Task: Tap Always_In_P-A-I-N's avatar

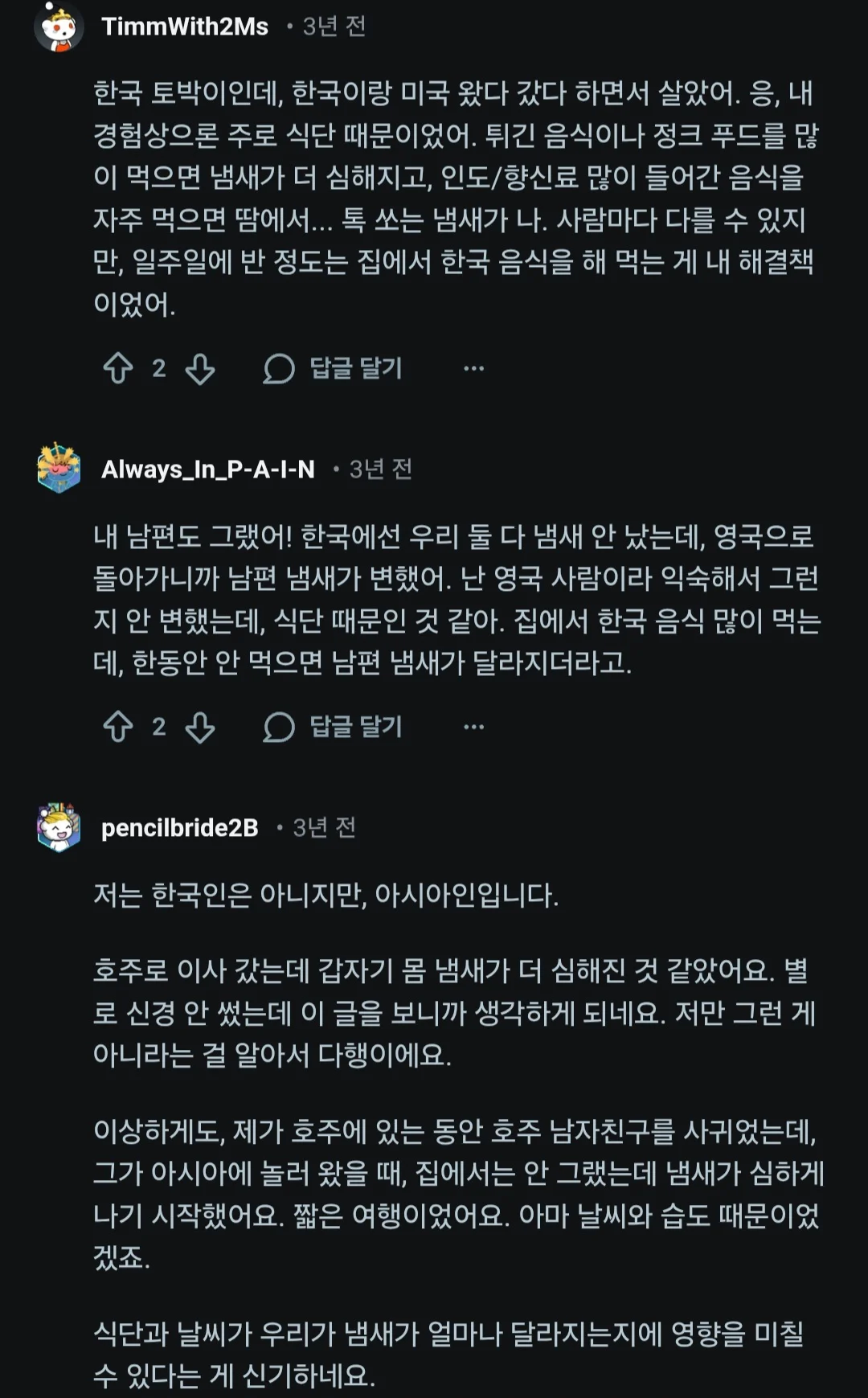Action: click(59, 468)
